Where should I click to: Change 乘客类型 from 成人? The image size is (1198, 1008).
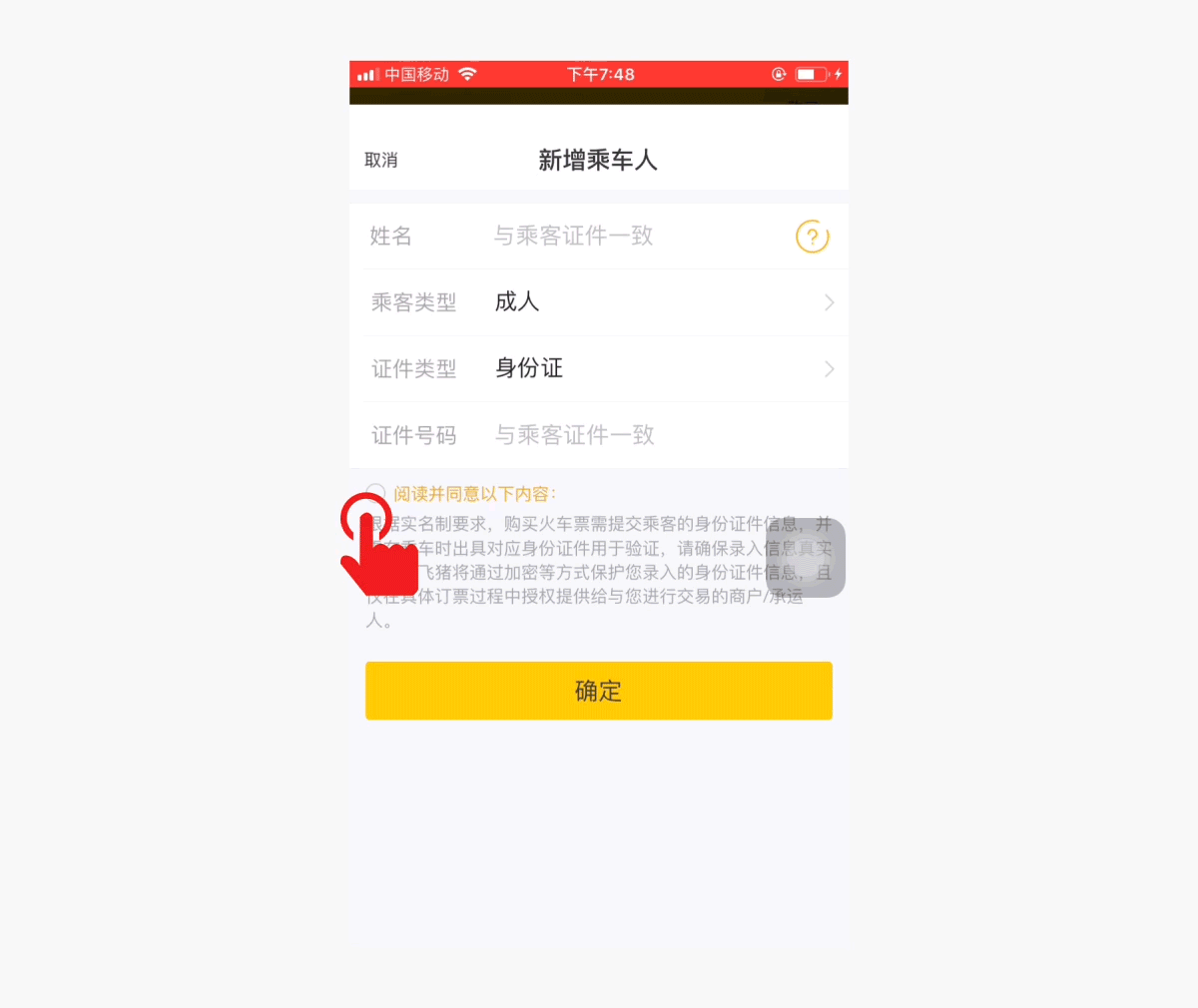(x=659, y=301)
